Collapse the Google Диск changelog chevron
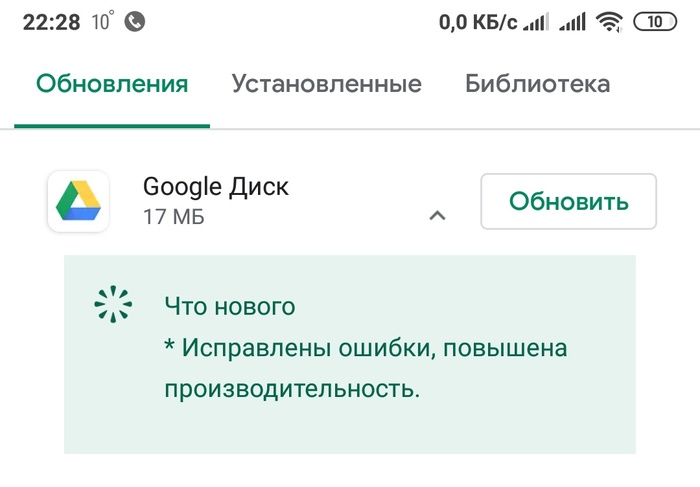Viewport: 700px width, 487px height. pyautogui.click(x=436, y=216)
